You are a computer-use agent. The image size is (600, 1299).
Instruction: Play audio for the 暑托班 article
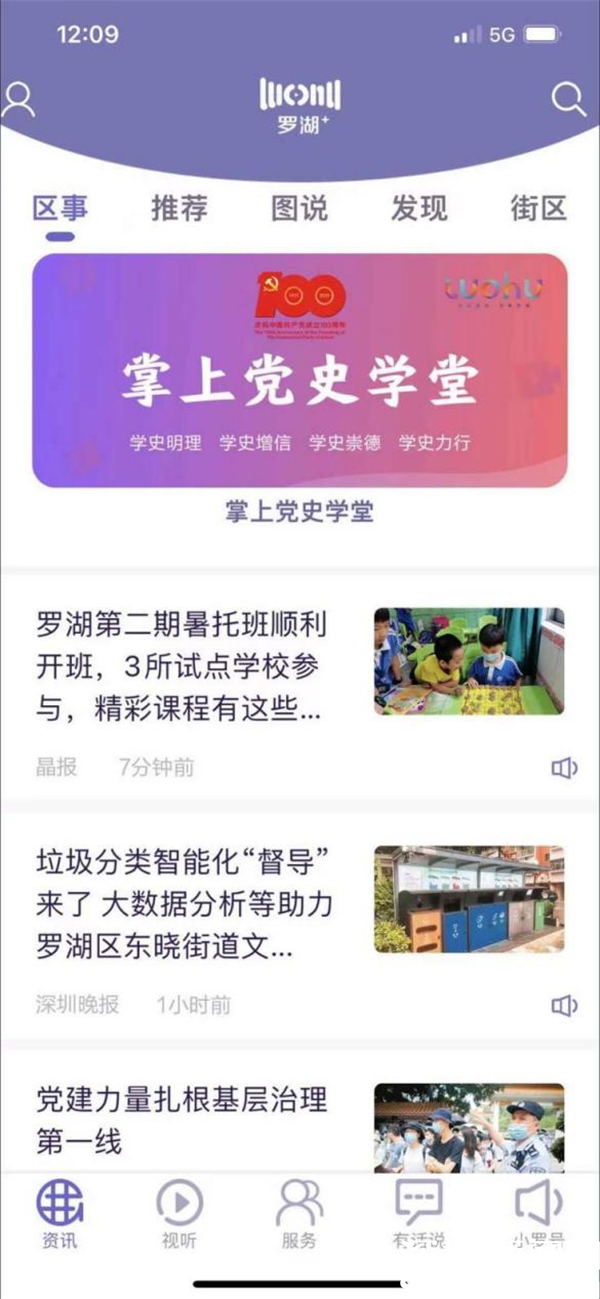pyautogui.click(x=565, y=768)
